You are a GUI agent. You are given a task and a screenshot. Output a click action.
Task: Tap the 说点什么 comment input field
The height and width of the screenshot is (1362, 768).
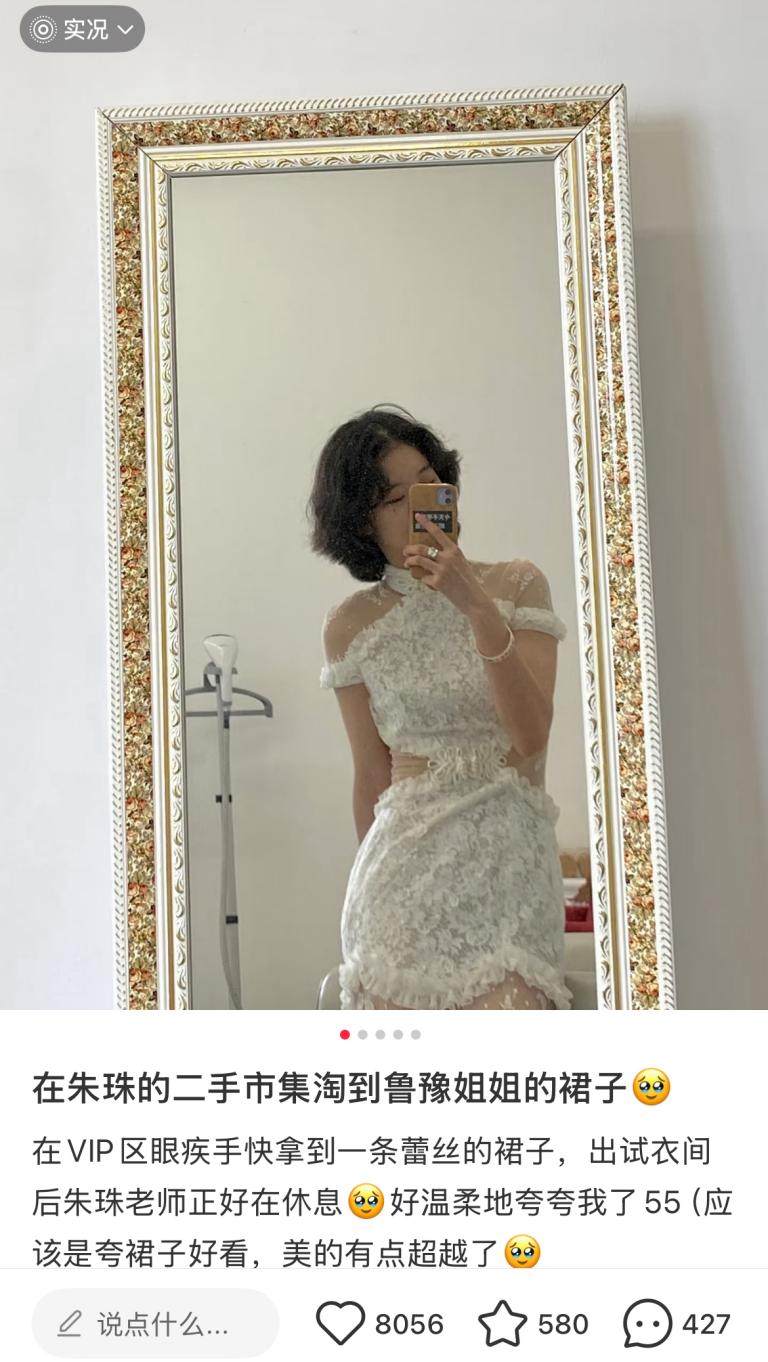155,1324
